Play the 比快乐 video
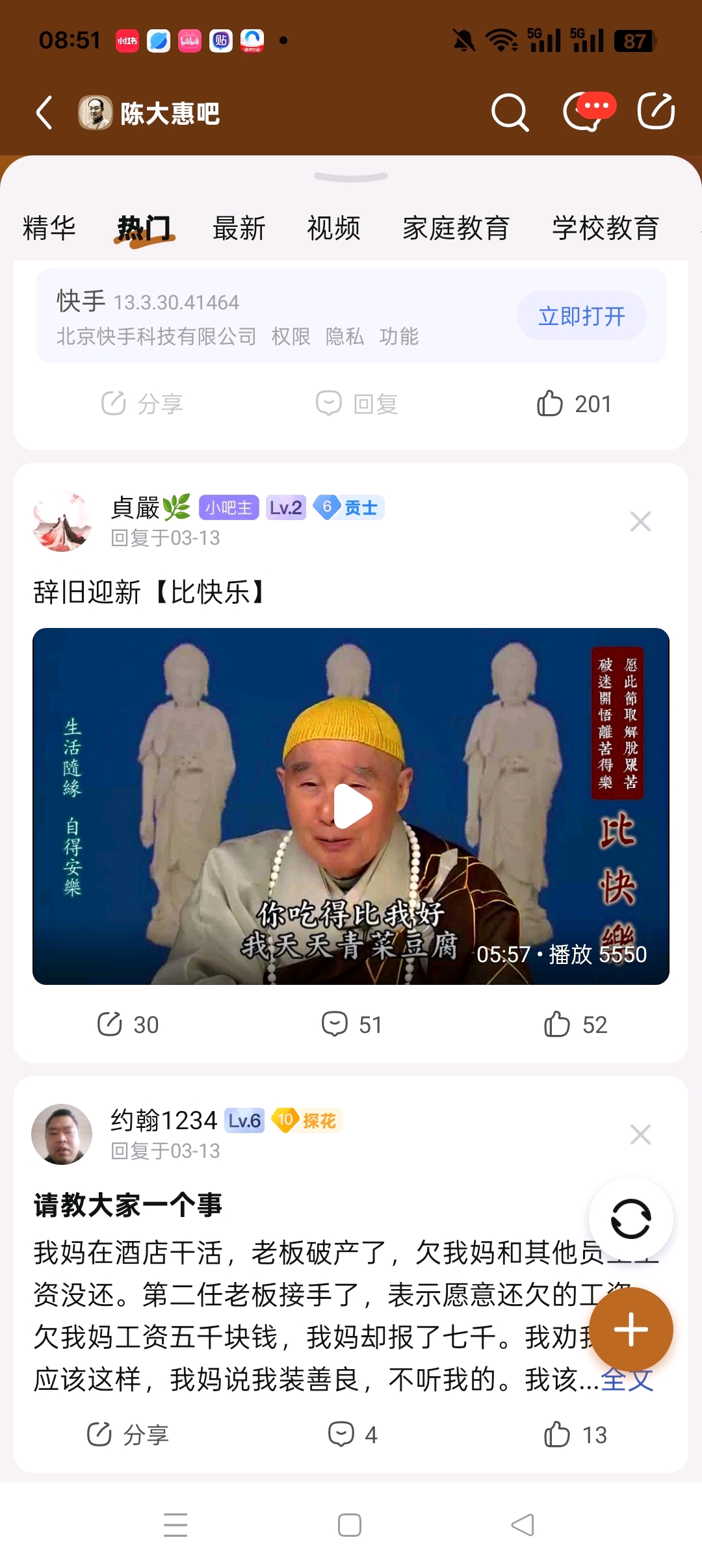This screenshot has height=1568, width=702. pos(352,806)
